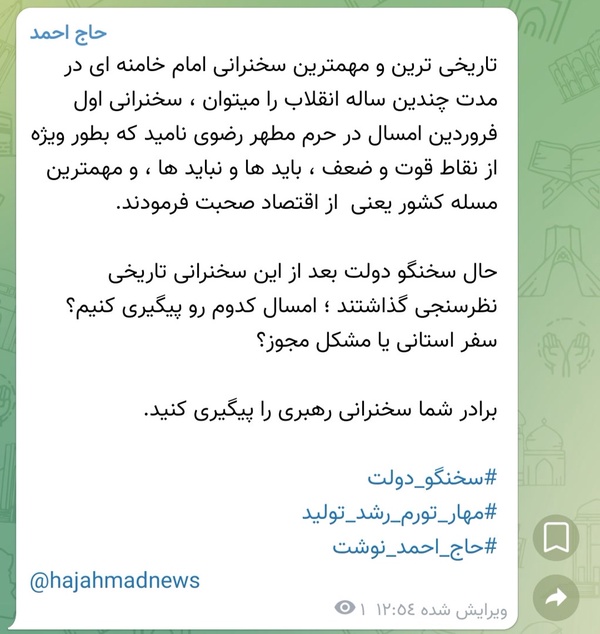
Task: Open the hashtag #سخنگو_دولت
Action: 432,478
